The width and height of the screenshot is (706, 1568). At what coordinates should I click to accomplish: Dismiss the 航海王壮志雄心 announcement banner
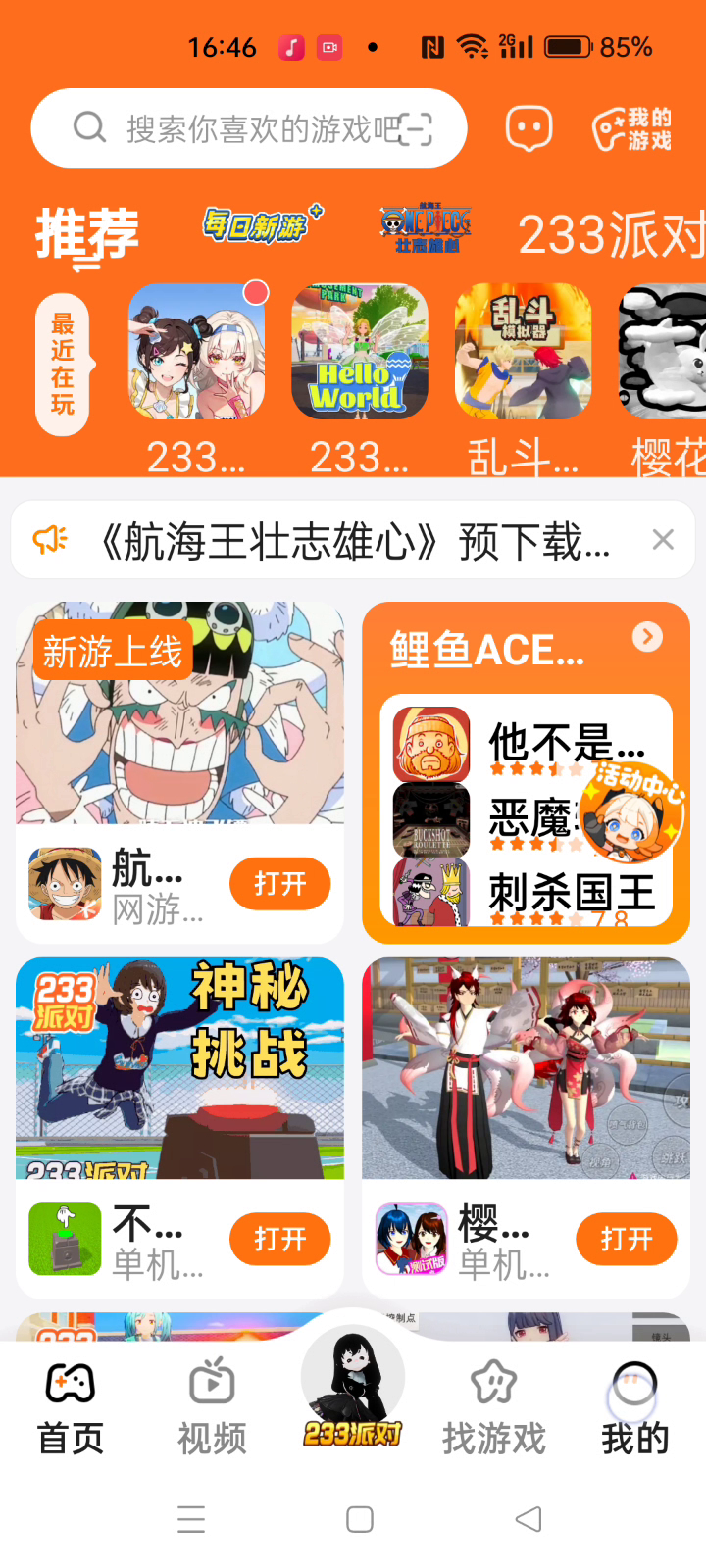[663, 540]
